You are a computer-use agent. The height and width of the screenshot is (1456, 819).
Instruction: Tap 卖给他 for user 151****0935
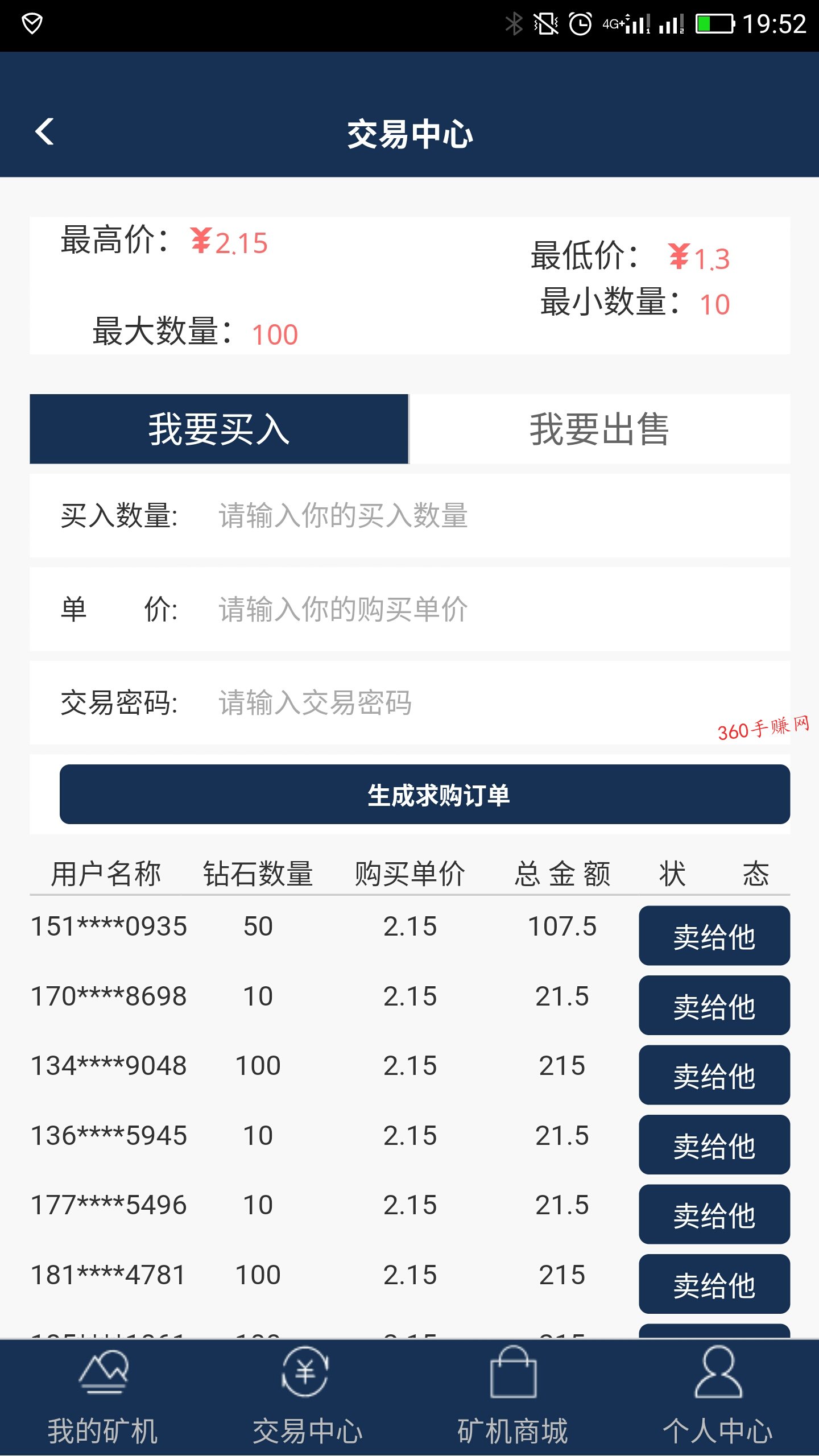tap(714, 936)
